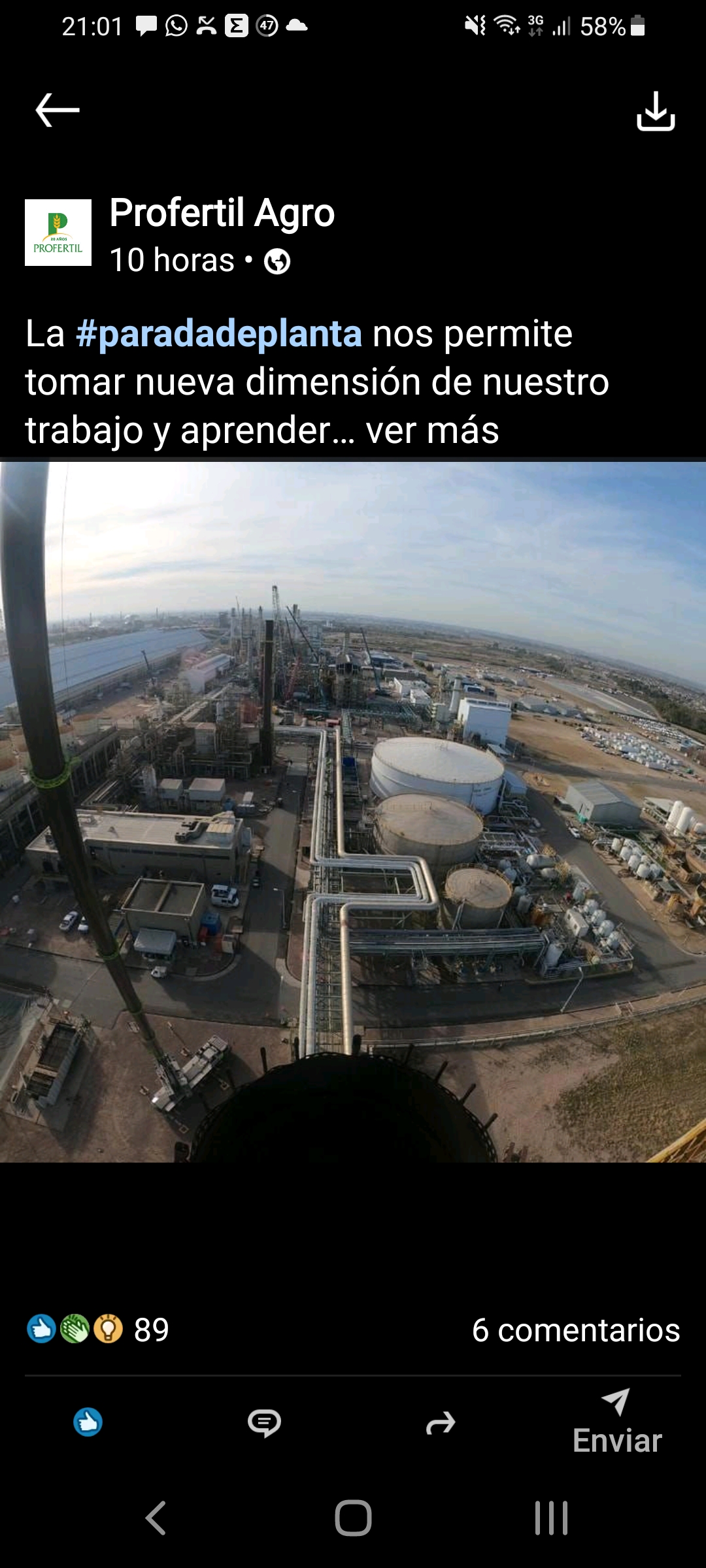Open recent apps from the navigation bar
706x1568 pixels.
(x=551, y=1518)
